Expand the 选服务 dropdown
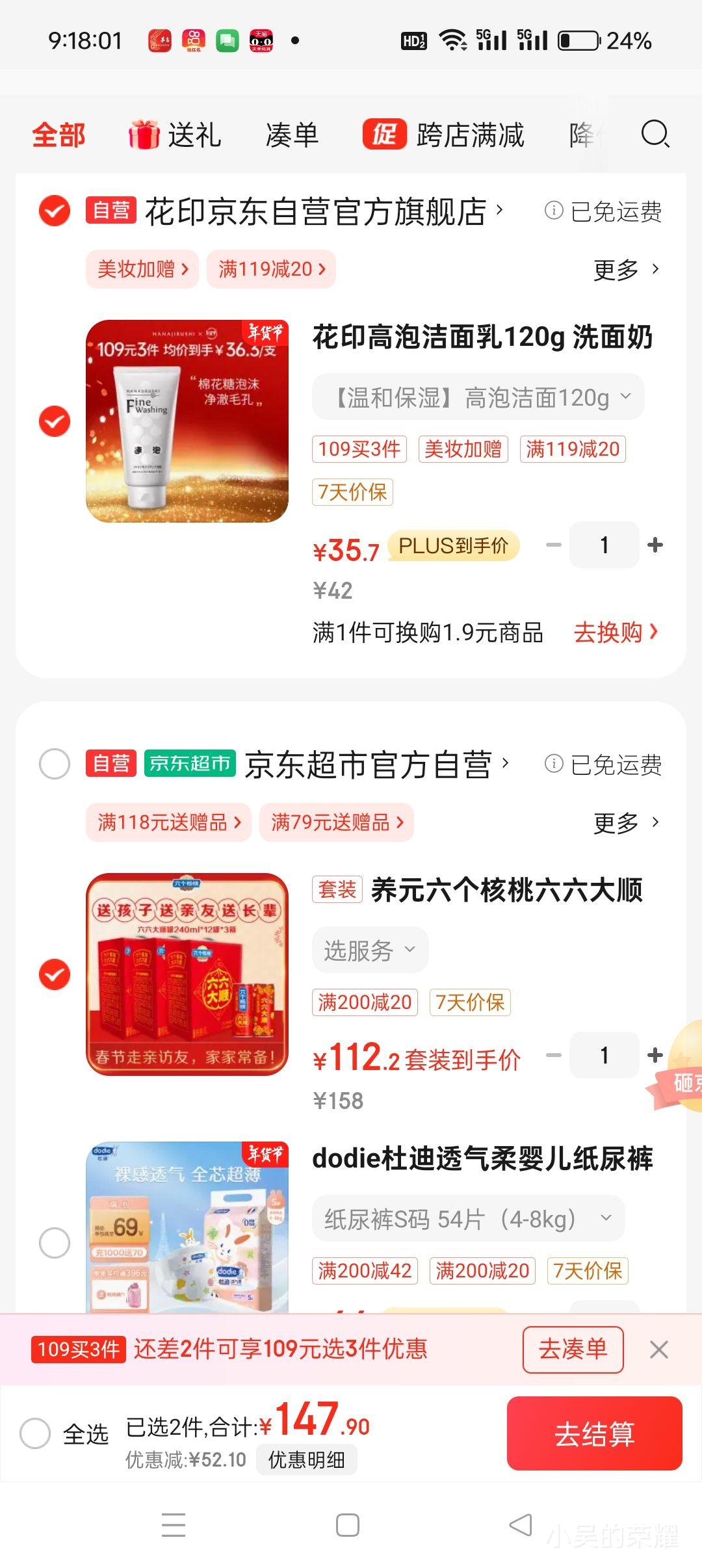The width and height of the screenshot is (702, 1568). 369,950
